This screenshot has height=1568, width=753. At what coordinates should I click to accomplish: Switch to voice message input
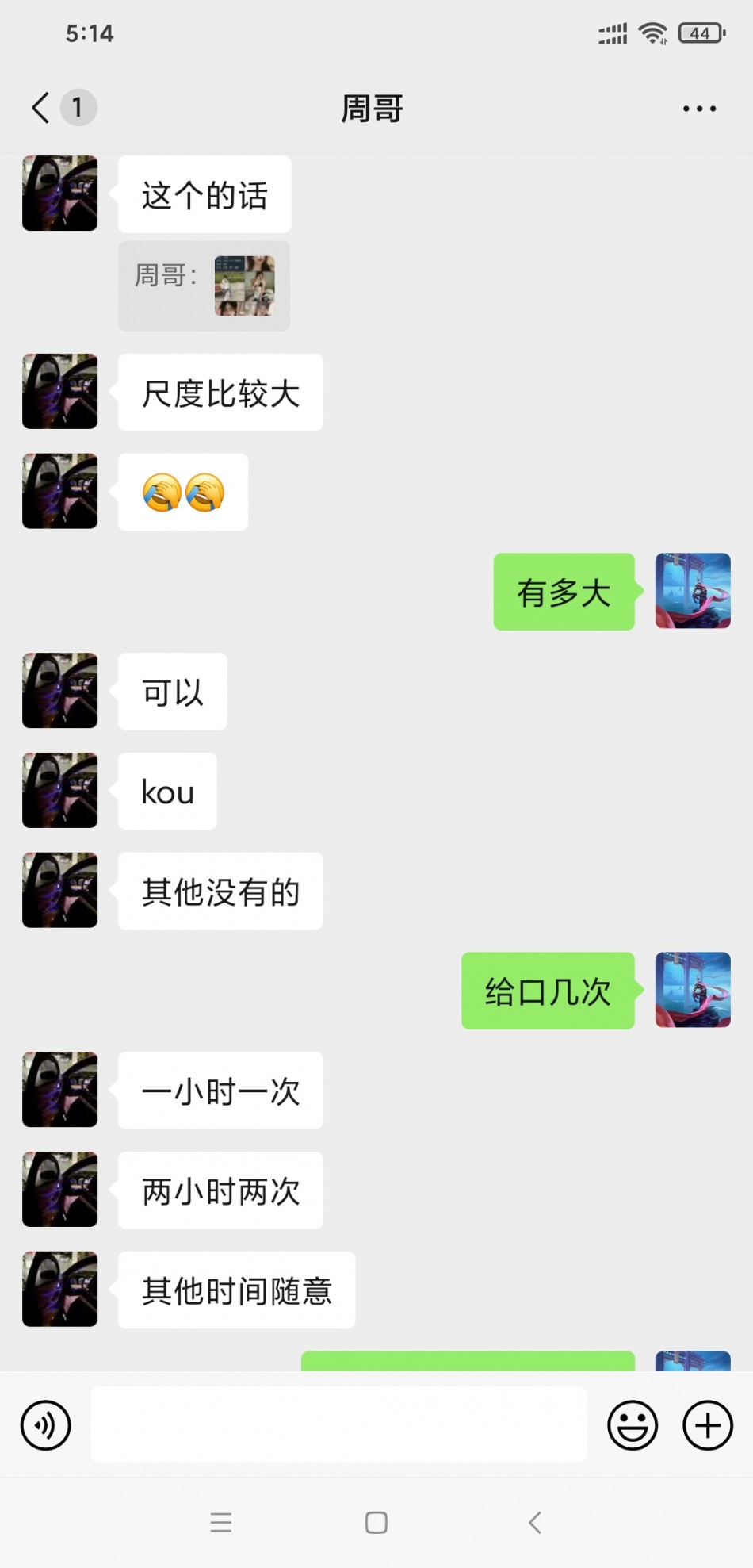point(46,1425)
